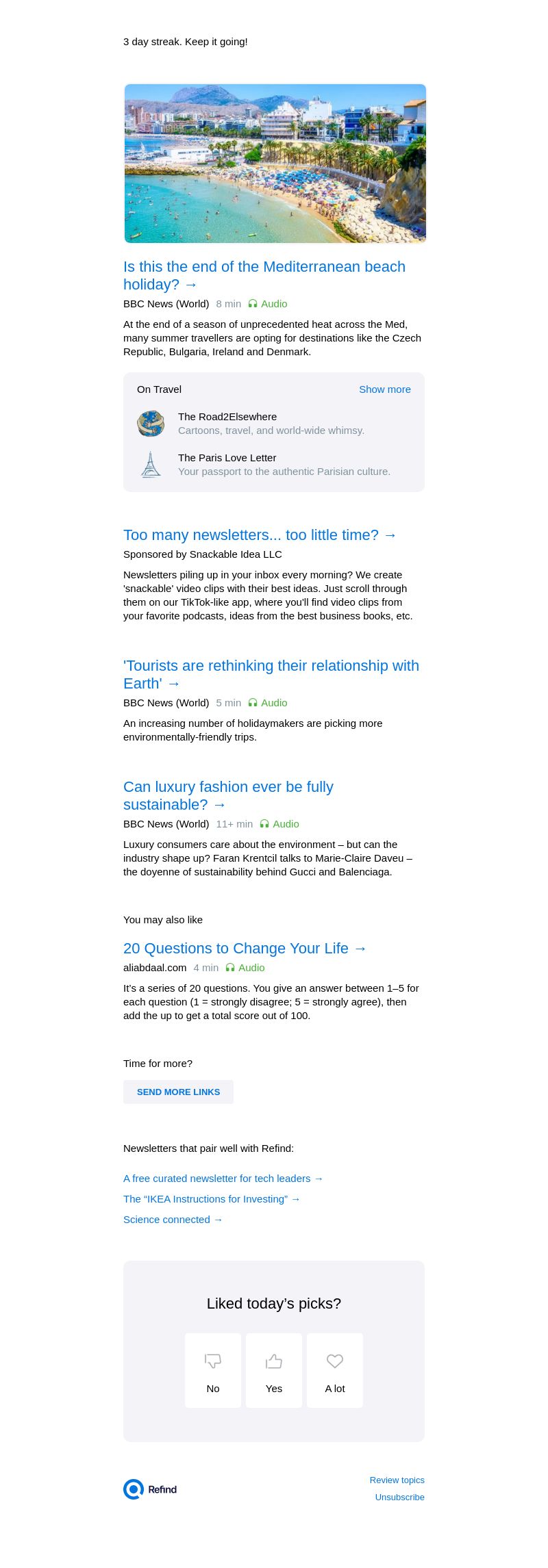Viewport: 548px width, 1568px height.
Task: Play Audio for the 20 Questions article
Action: (245, 968)
